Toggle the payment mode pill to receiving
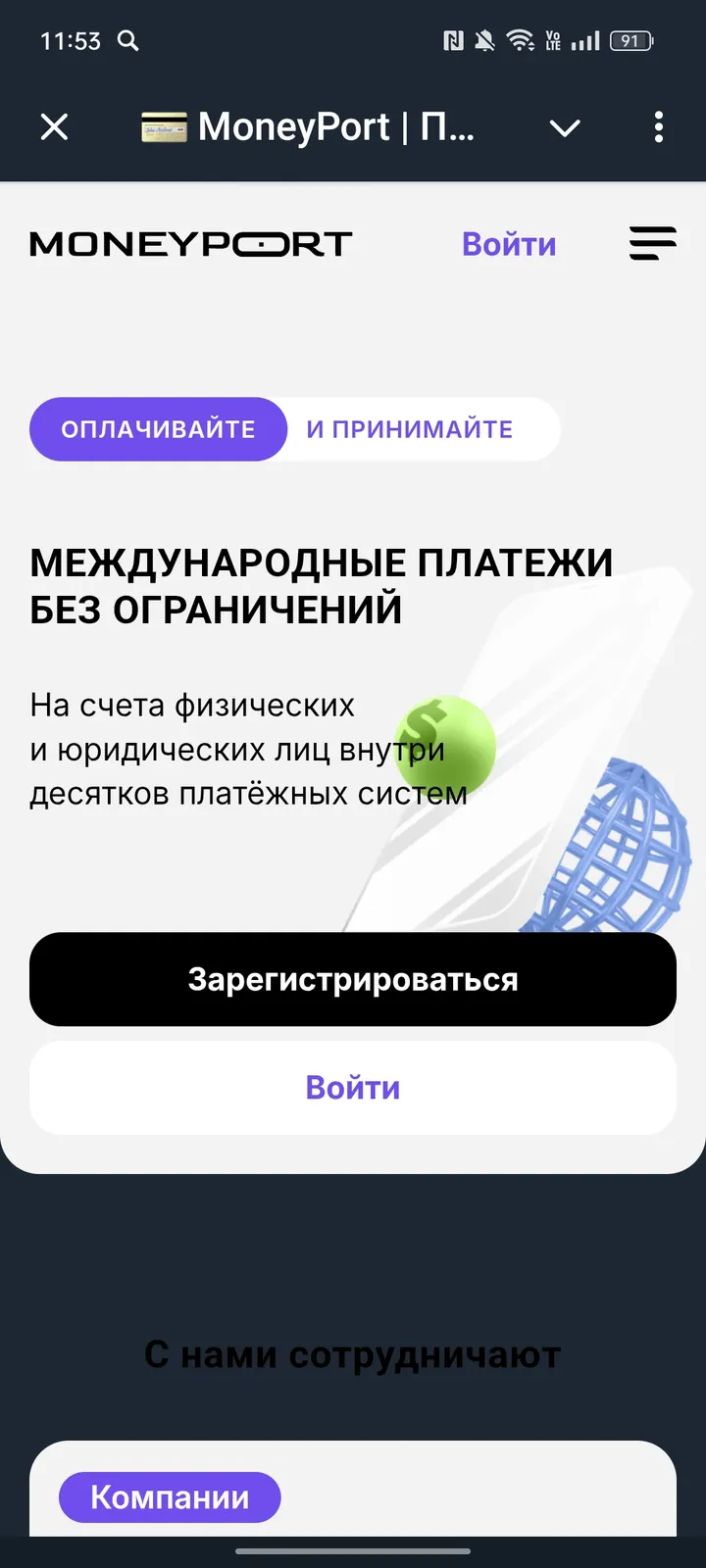Screen dimensions: 706x1568 [410, 428]
